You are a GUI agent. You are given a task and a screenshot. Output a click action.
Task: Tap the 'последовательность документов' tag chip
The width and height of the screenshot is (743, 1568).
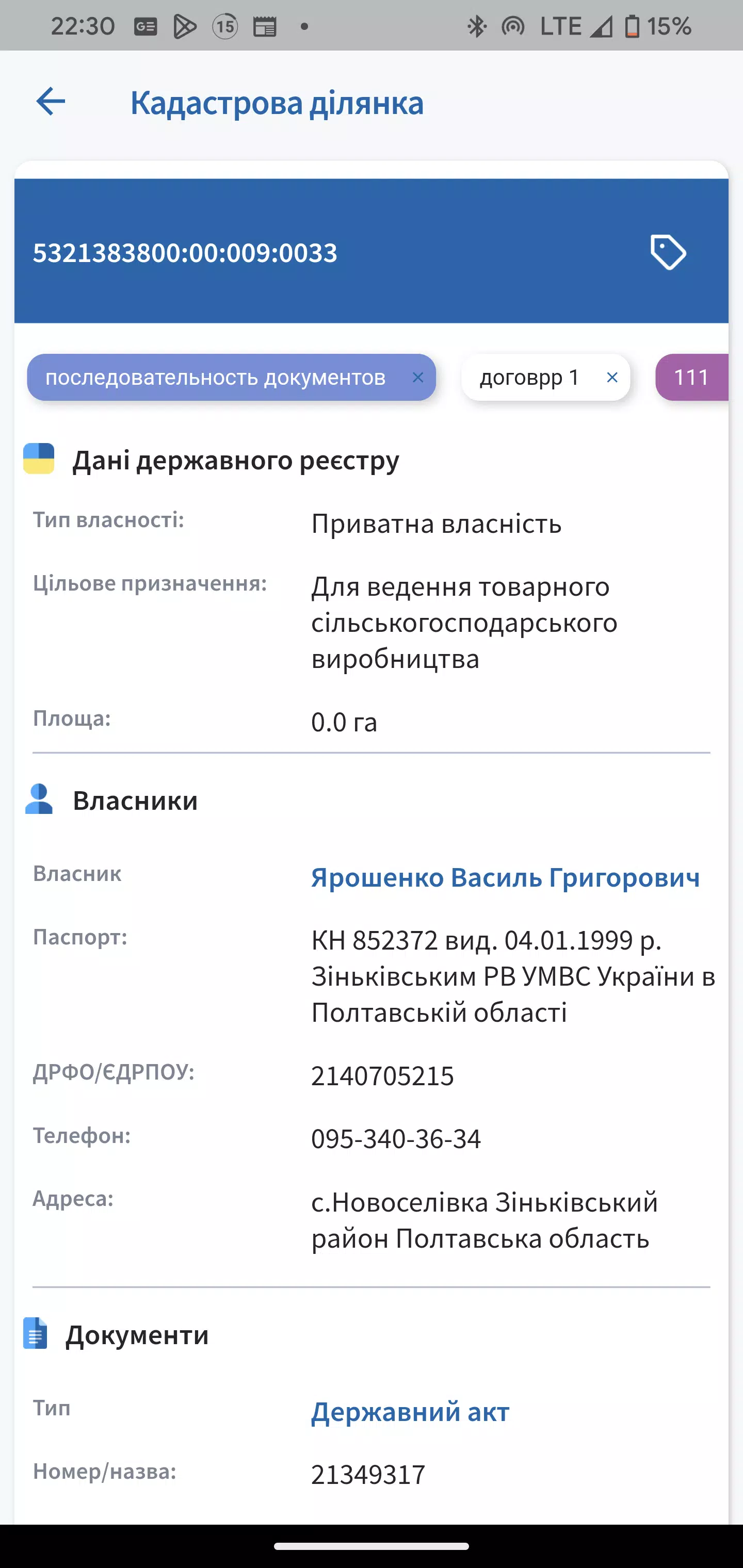click(x=216, y=378)
